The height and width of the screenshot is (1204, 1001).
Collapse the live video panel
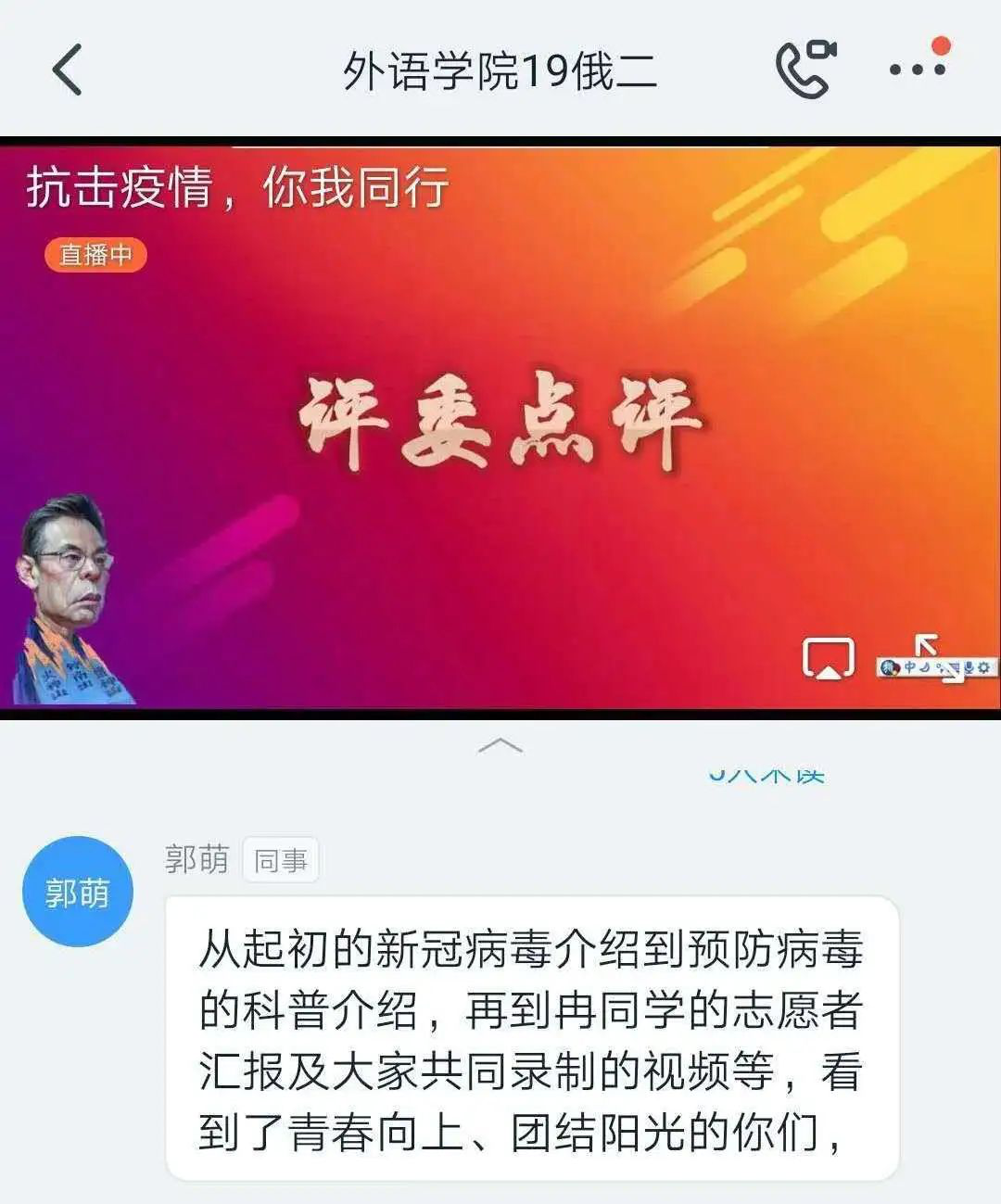pos(500,745)
